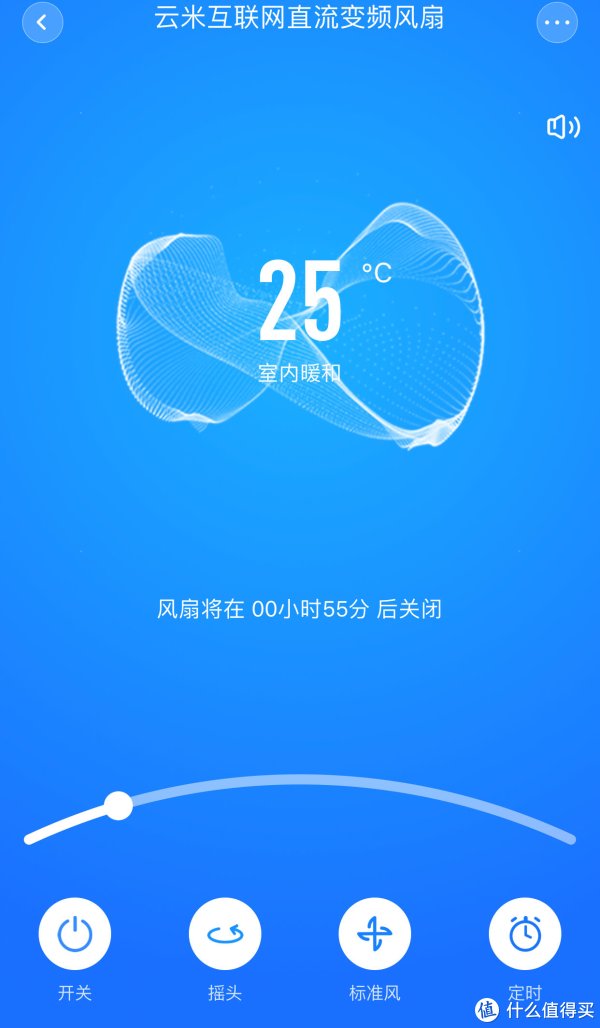This screenshot has height=1028, width=600.
Task: Enable oscillation with 摇头 button
Action: pos(225,935)
